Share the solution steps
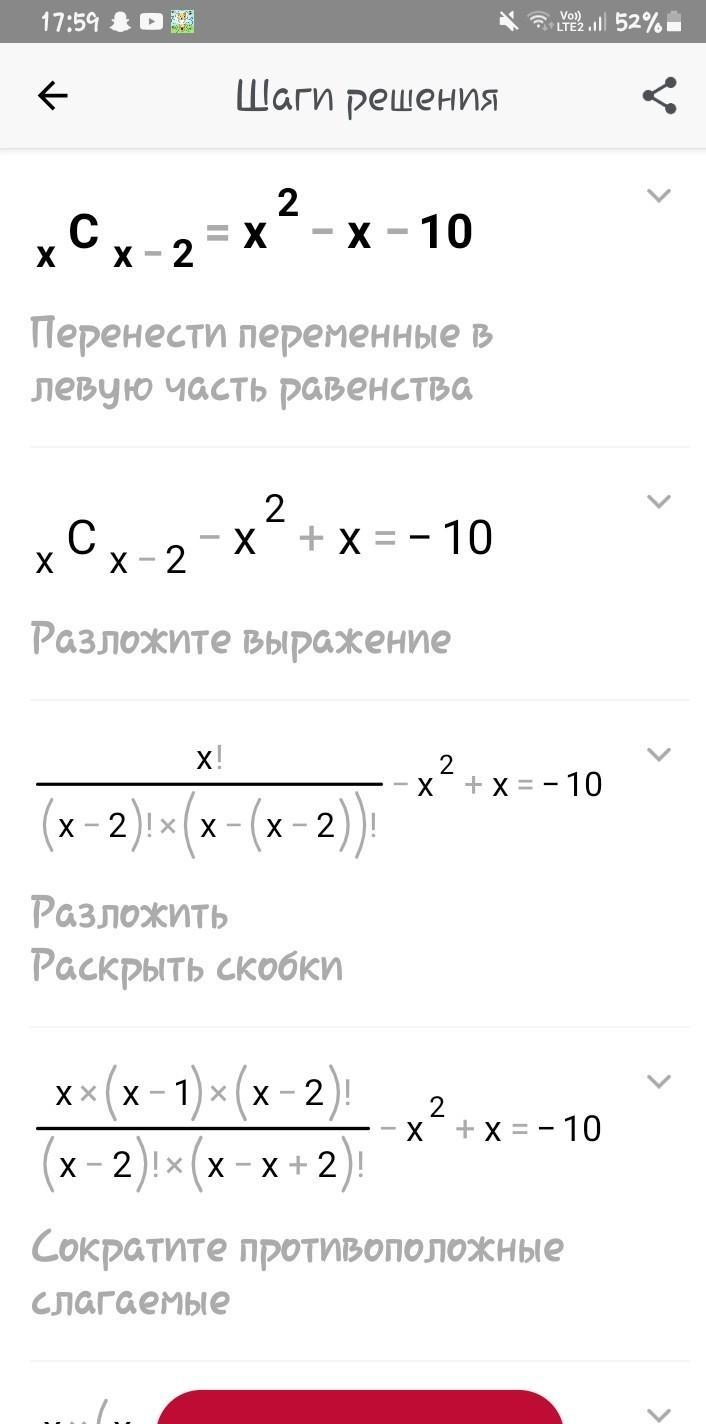 pos(659,96)
